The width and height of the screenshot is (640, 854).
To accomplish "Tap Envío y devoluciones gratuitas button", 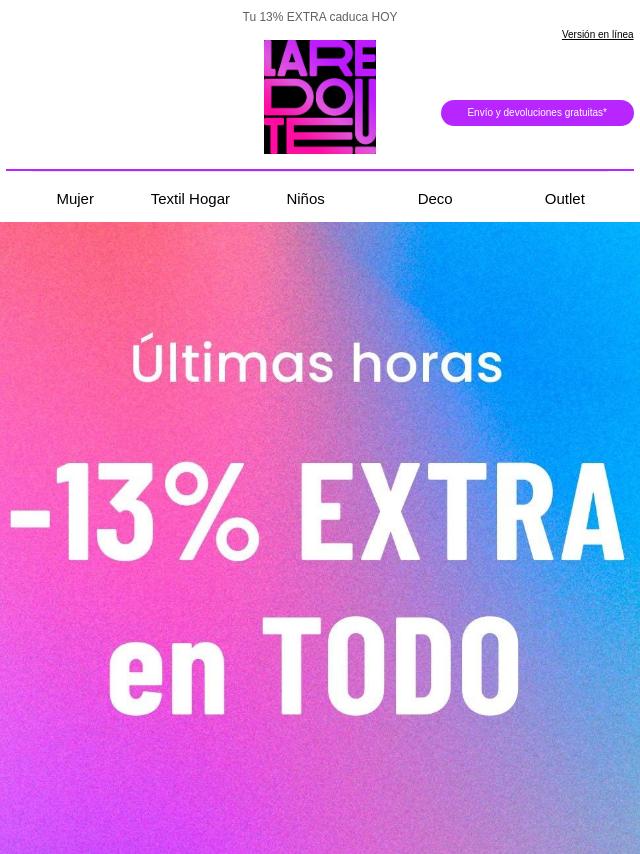I will tap(537, 113).
